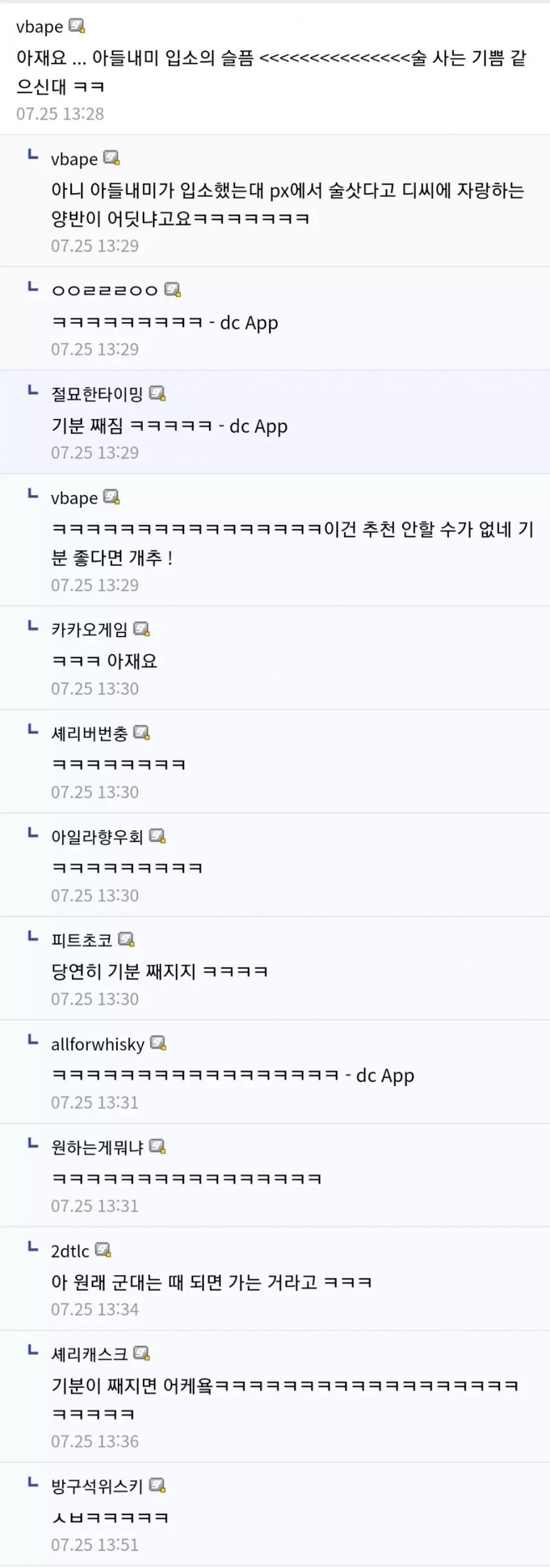Image resolution: width=550 pixels, height=1568 pixels.
Task: View the profile of 아일라향우회
Action: click(x=96, y=836)
